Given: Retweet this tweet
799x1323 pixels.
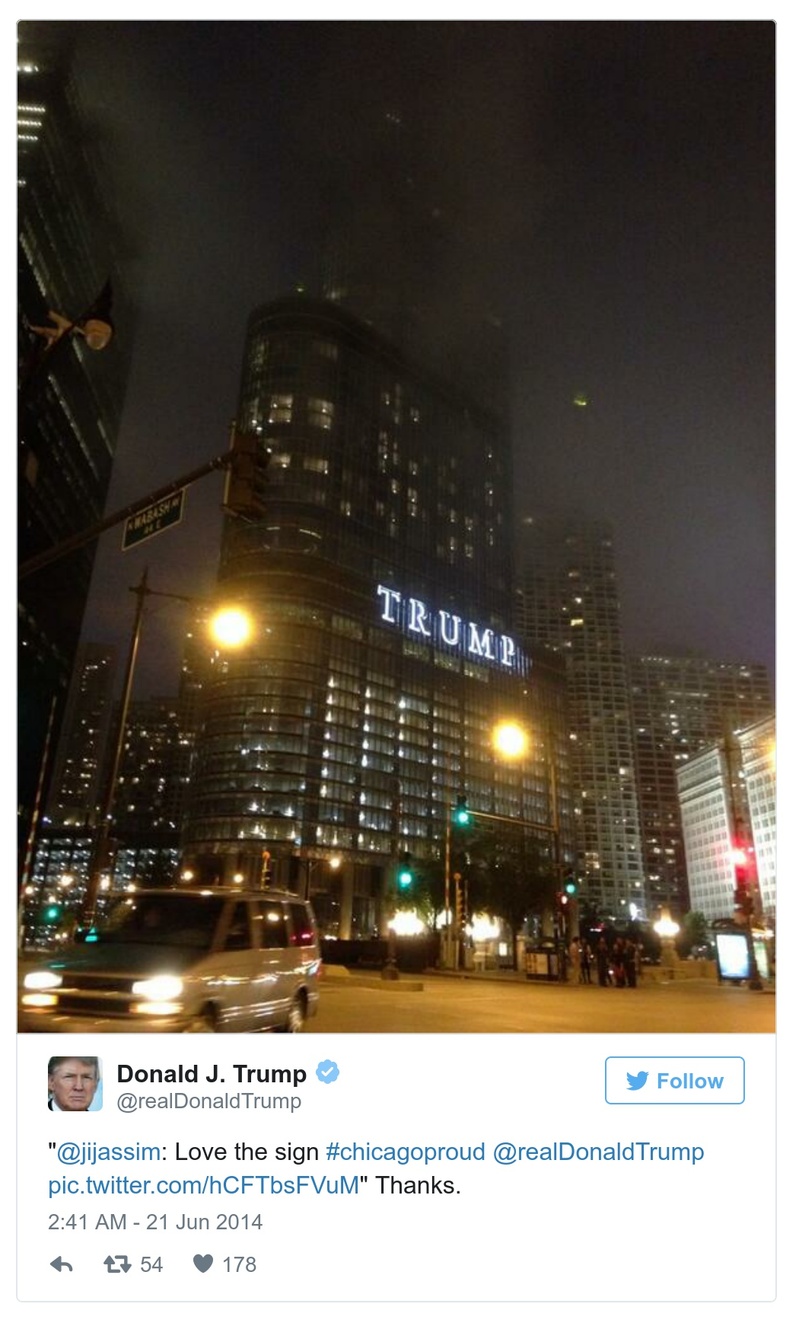Looking at the screenshot, I should click(x=118, y=1264).
